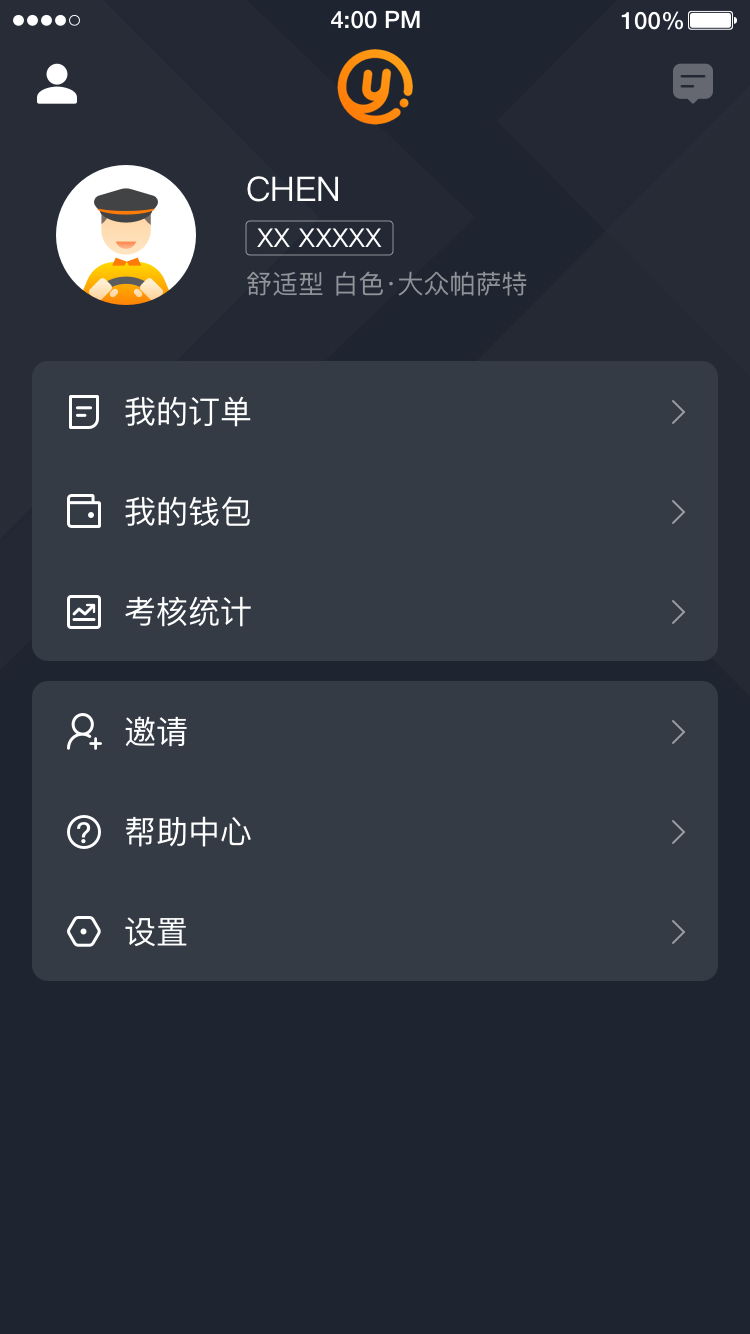Select the 考核统计 chart icon
Screen dimensions: 750x1334
[85, 611]
